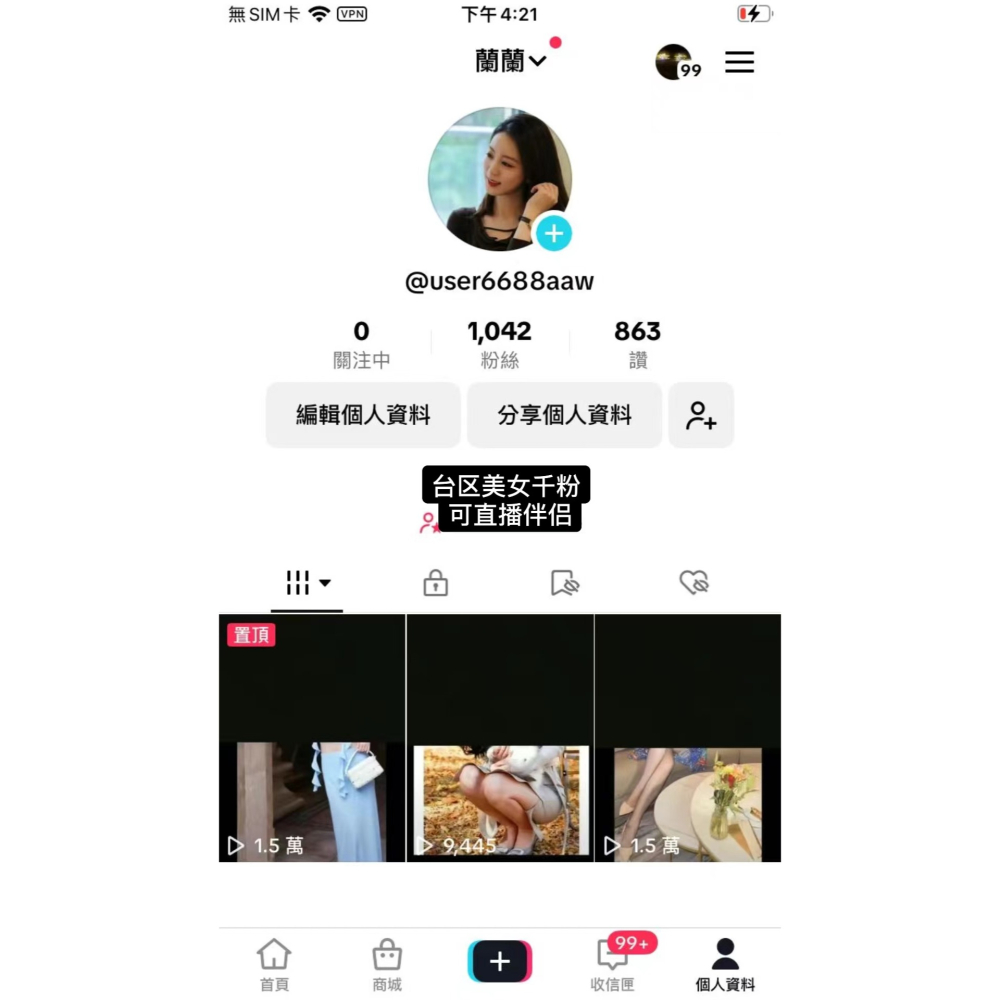Create a new post with plus button

tap(500, 962)
